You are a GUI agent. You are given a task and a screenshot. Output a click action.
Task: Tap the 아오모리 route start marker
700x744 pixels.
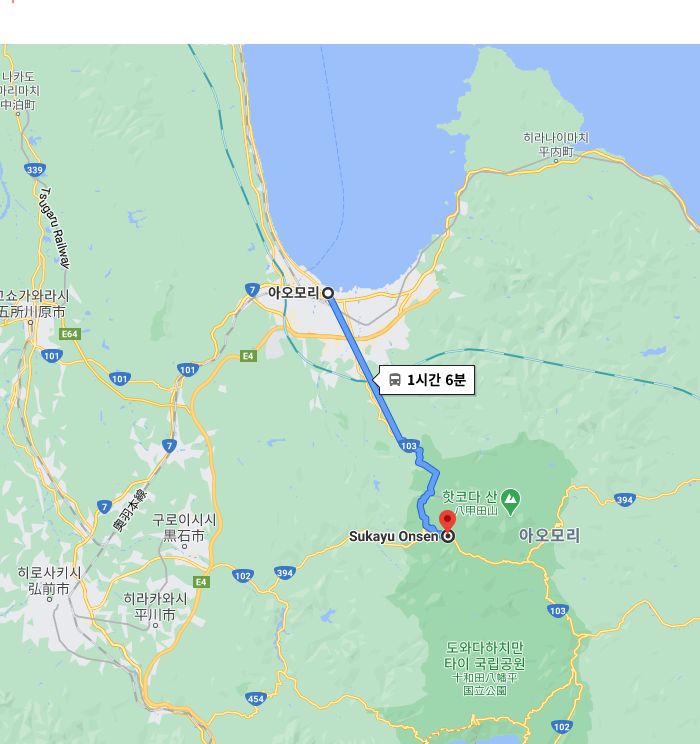point(328,293)
